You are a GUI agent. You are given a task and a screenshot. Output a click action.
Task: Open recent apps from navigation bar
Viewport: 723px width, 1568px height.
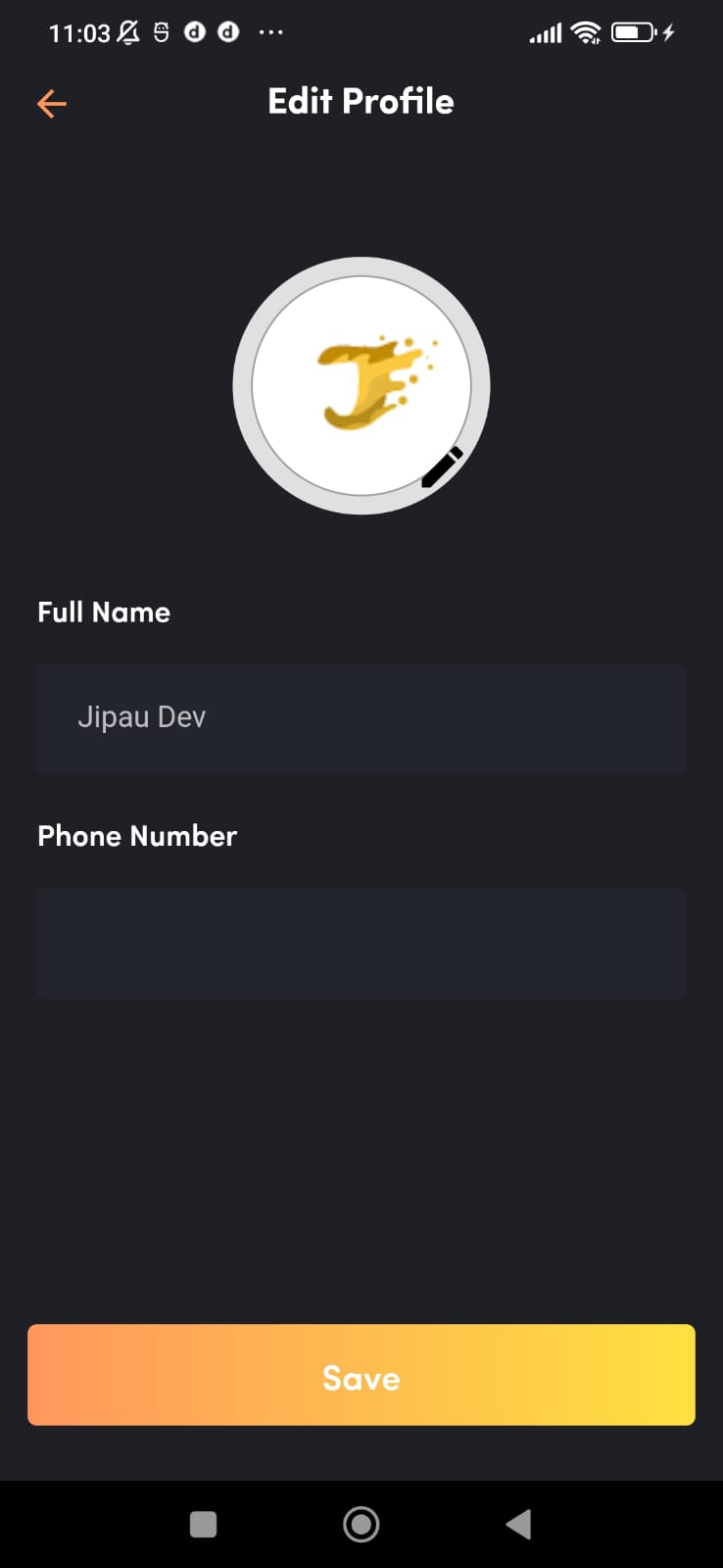click(203, 1524)
